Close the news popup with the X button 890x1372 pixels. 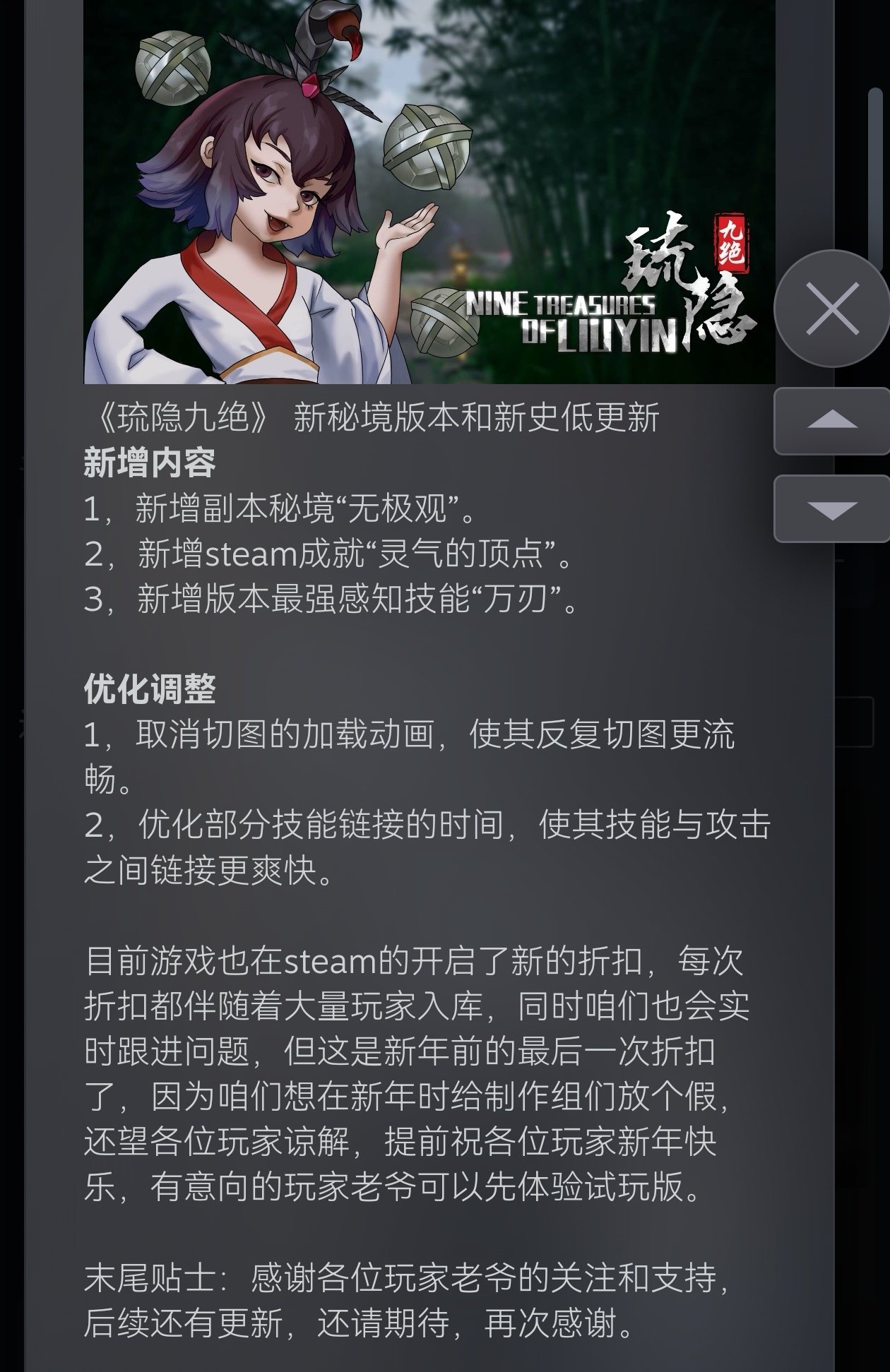click(831, 309)
